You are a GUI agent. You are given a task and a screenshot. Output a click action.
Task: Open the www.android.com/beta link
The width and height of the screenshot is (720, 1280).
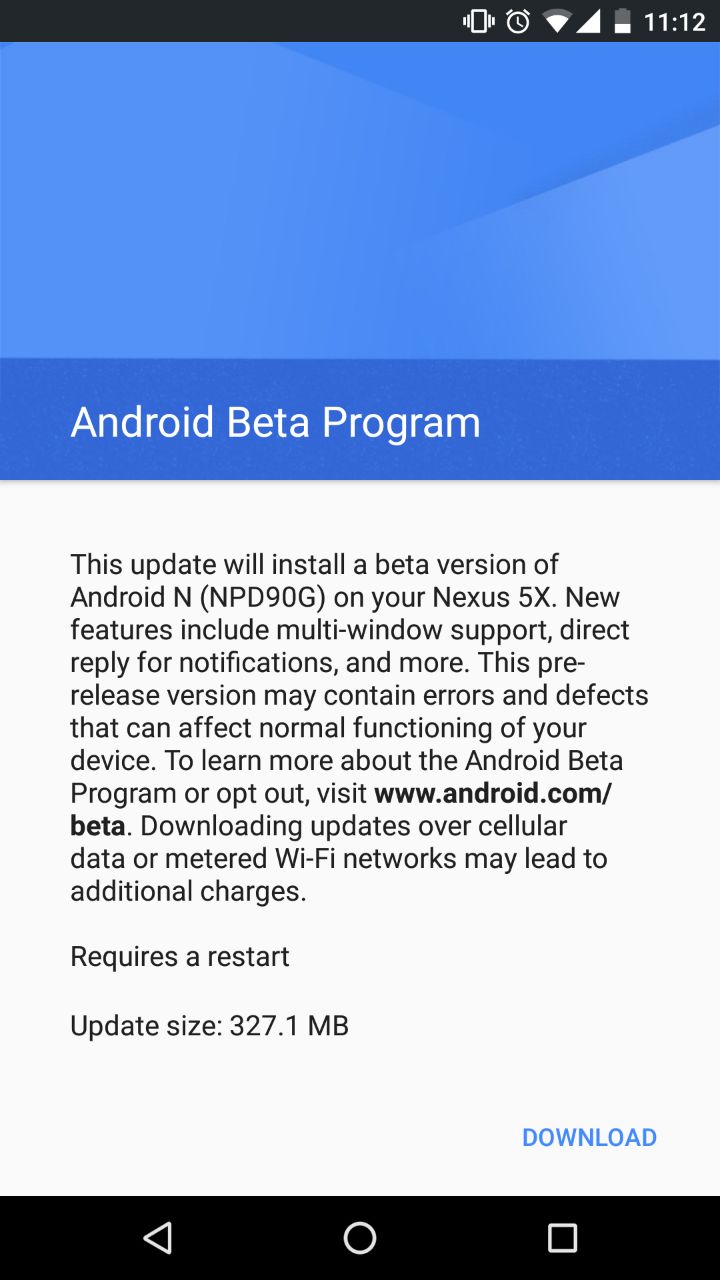click(492, 794)
